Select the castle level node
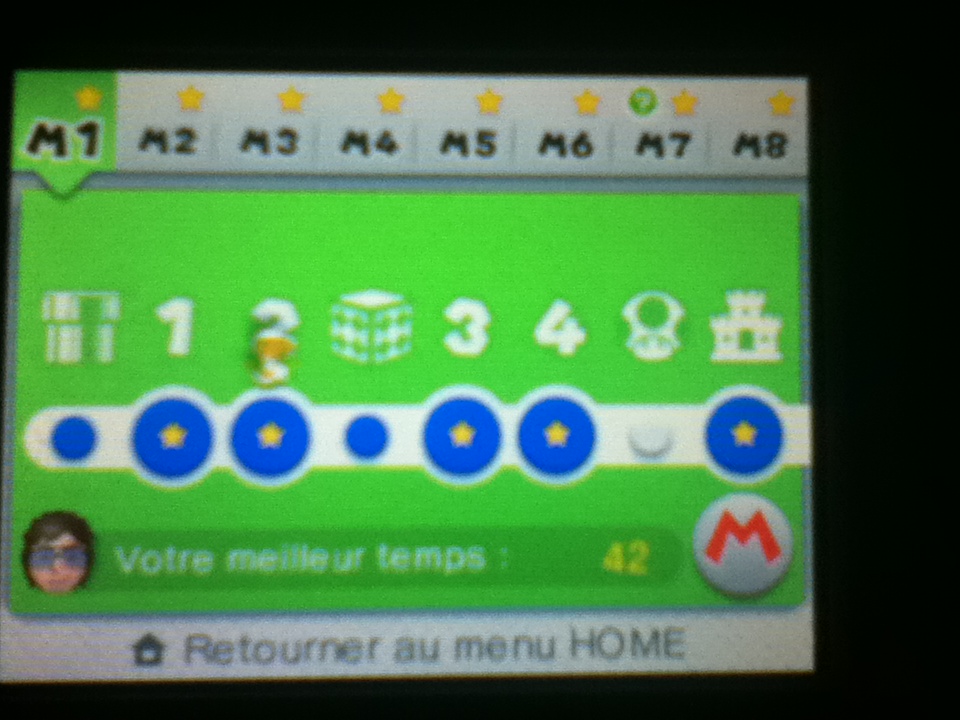The height and width of the screenshot is (720, 960). 744,434
